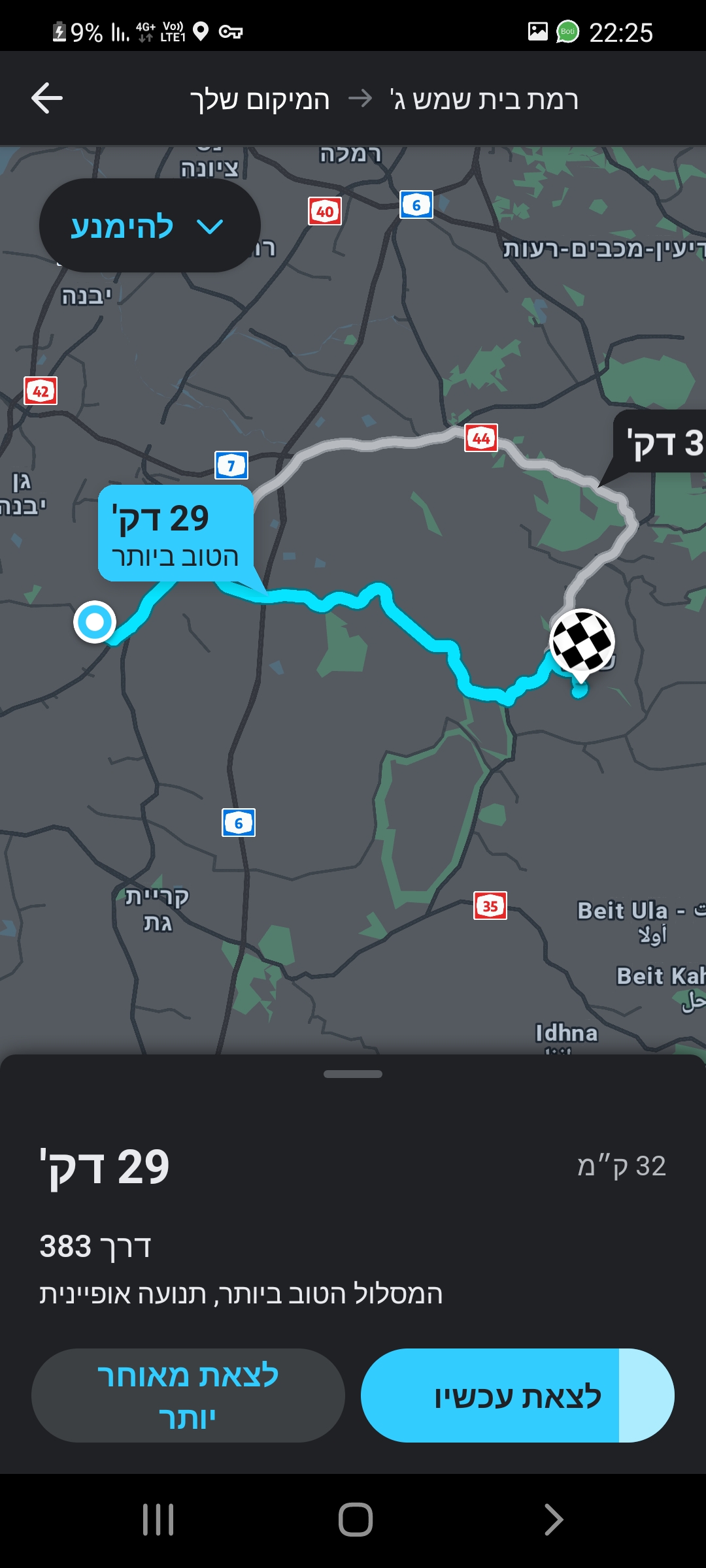Choose לצאת מאוחר יותר leave later

188,1395
